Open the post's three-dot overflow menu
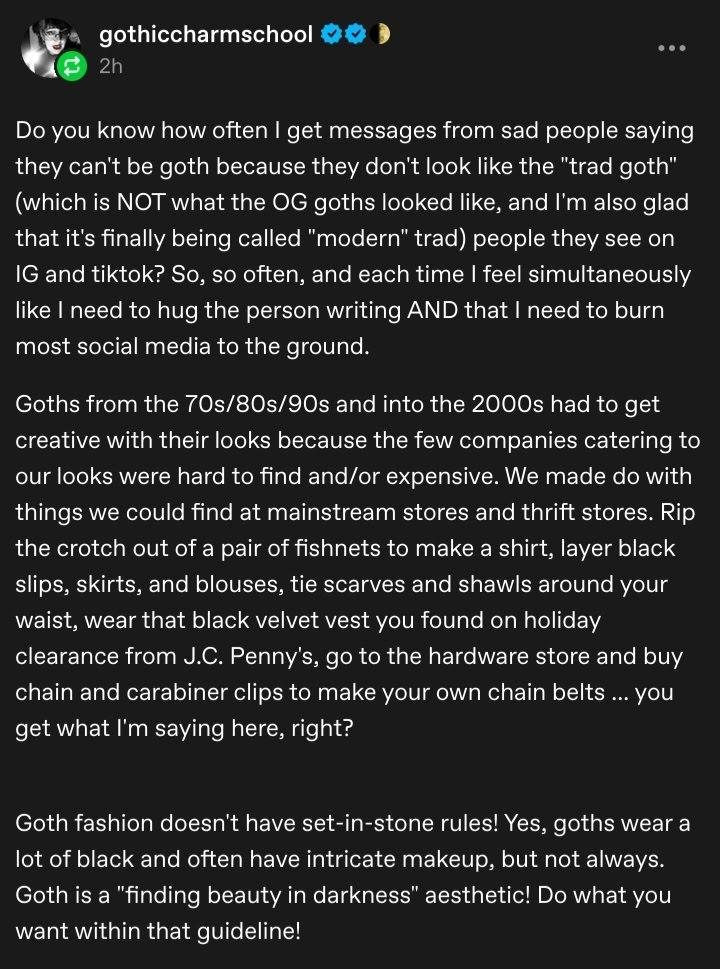 [671, 48]
